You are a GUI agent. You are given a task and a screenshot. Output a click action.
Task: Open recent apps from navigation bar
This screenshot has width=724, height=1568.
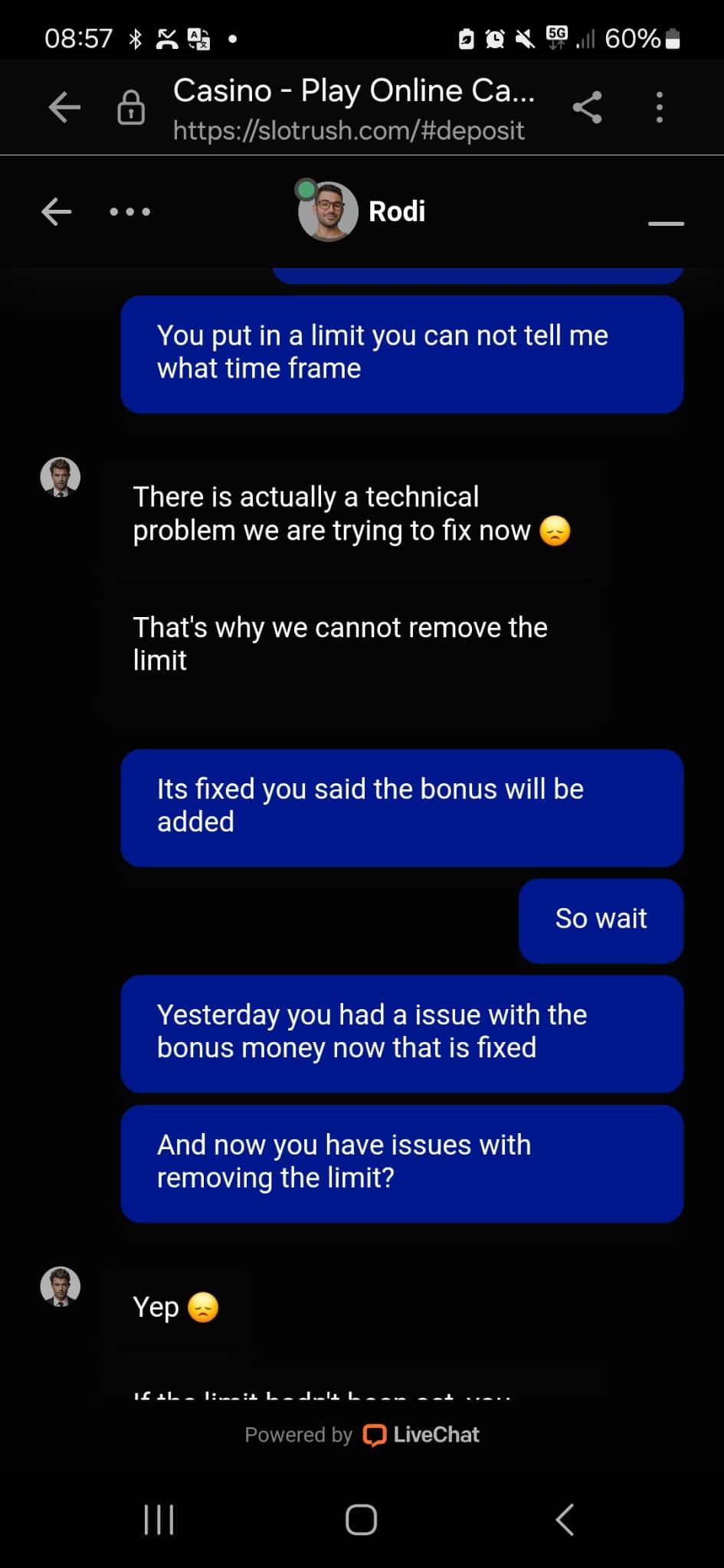click(159, 1519)
